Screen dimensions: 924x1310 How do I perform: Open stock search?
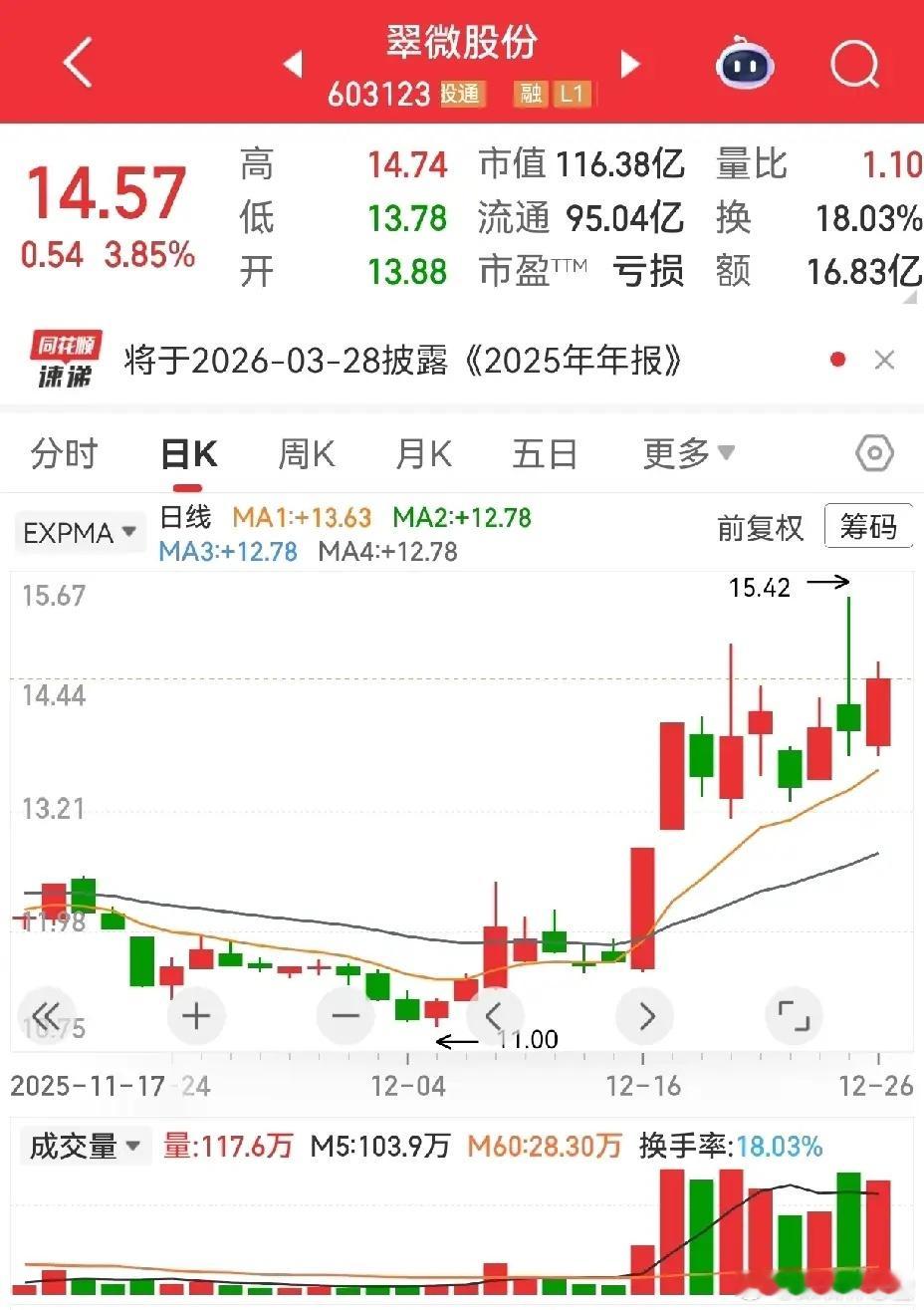click(854, 65)
